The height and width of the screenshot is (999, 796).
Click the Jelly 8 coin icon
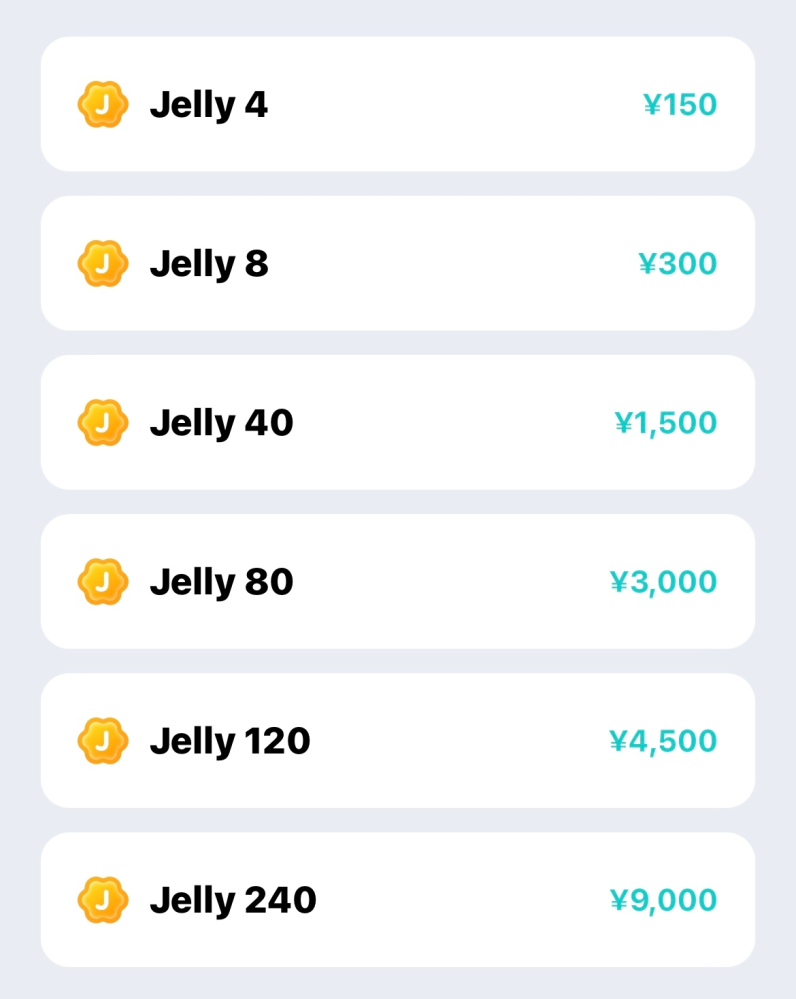tap(102, 263)
